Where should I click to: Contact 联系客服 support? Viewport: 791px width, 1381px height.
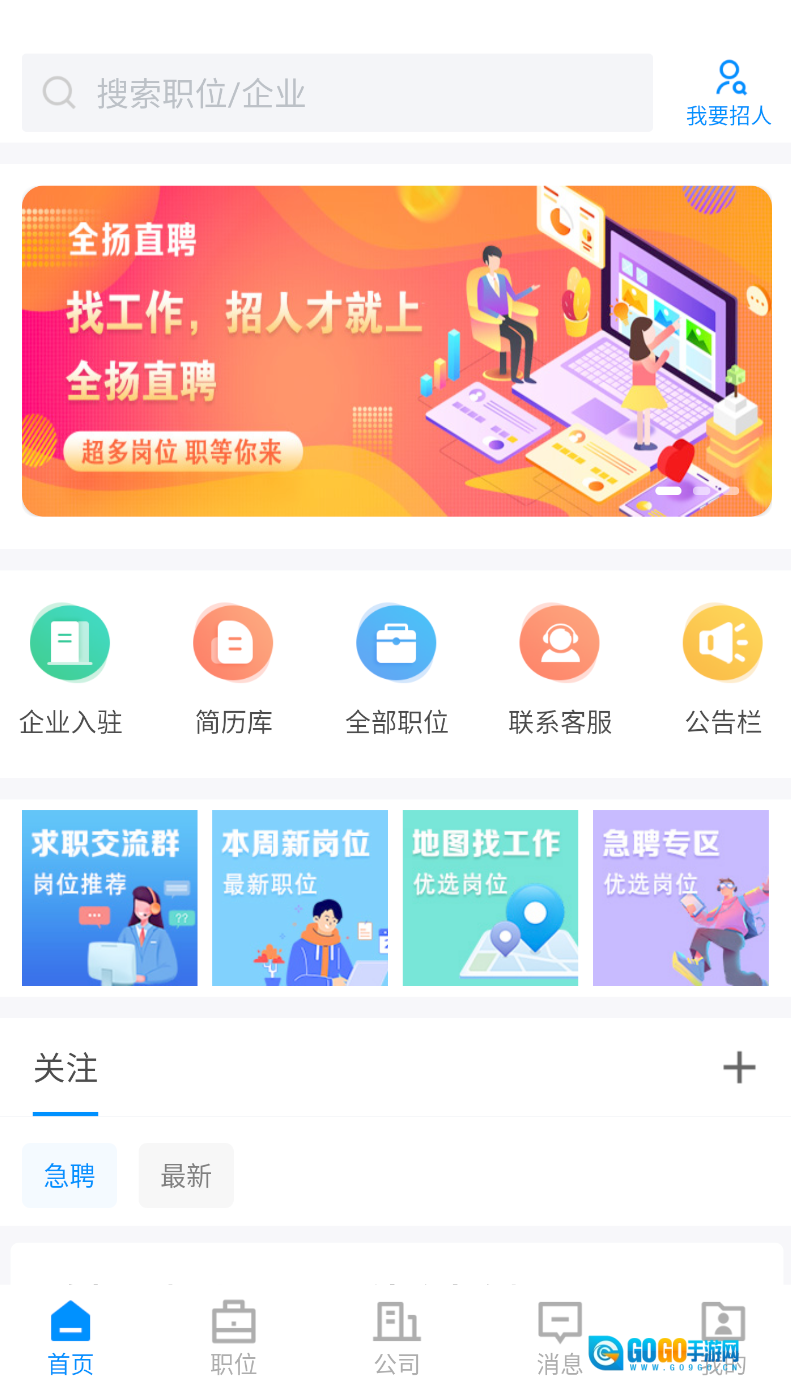point(559,669)
